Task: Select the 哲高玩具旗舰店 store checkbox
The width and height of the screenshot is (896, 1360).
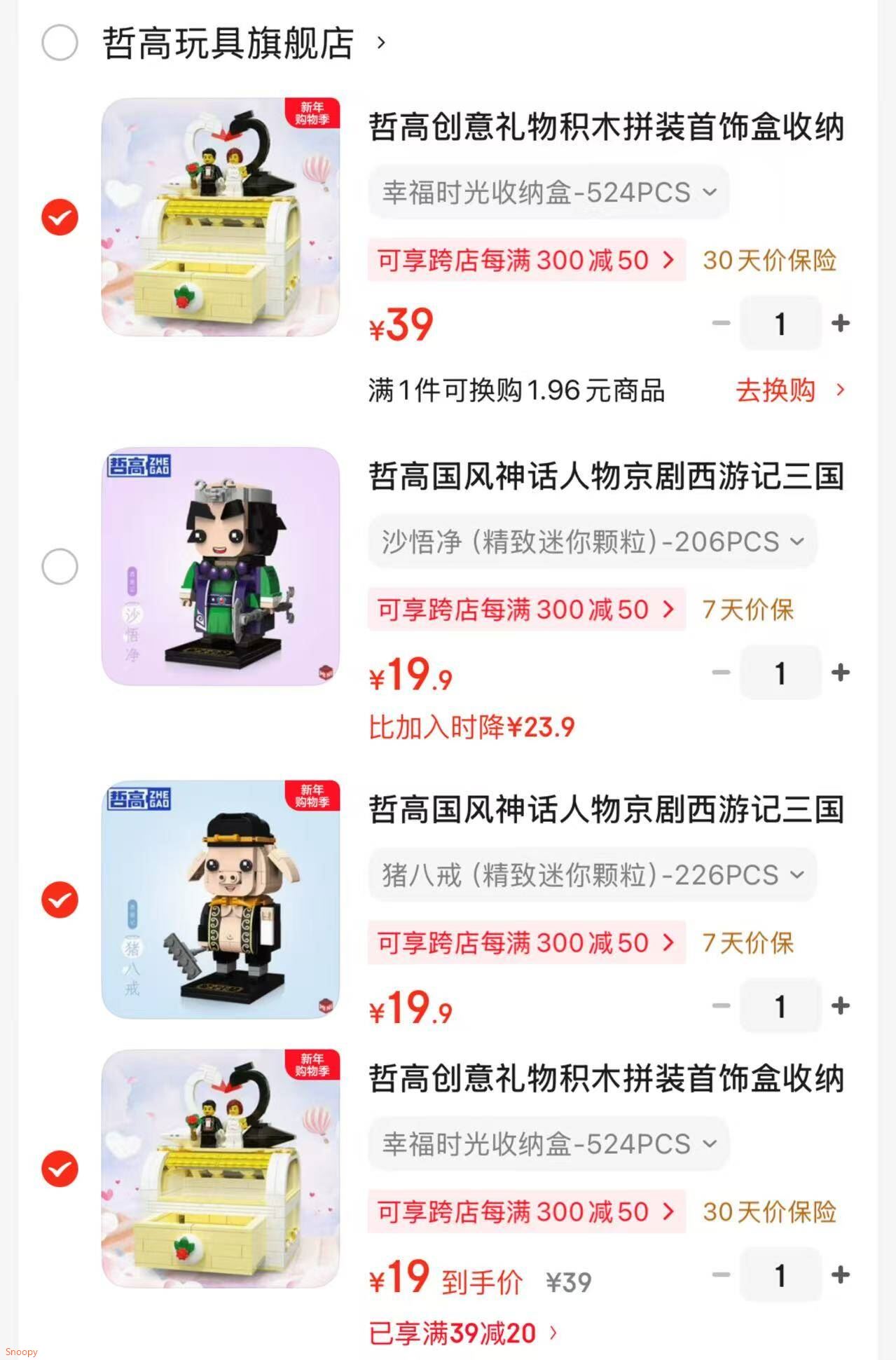Action: coord(60,42)
